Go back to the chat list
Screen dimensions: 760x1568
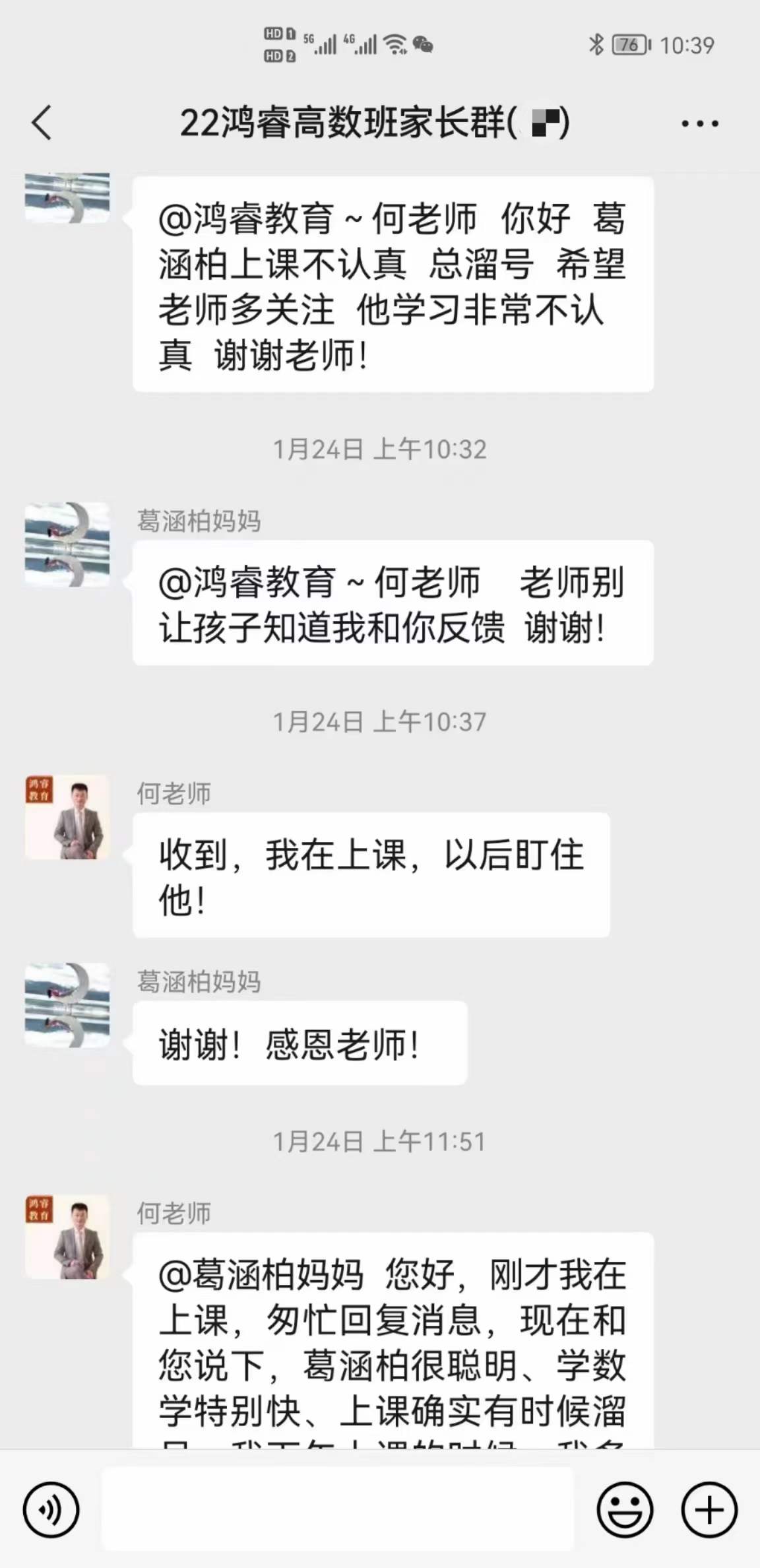coord(42,123)
